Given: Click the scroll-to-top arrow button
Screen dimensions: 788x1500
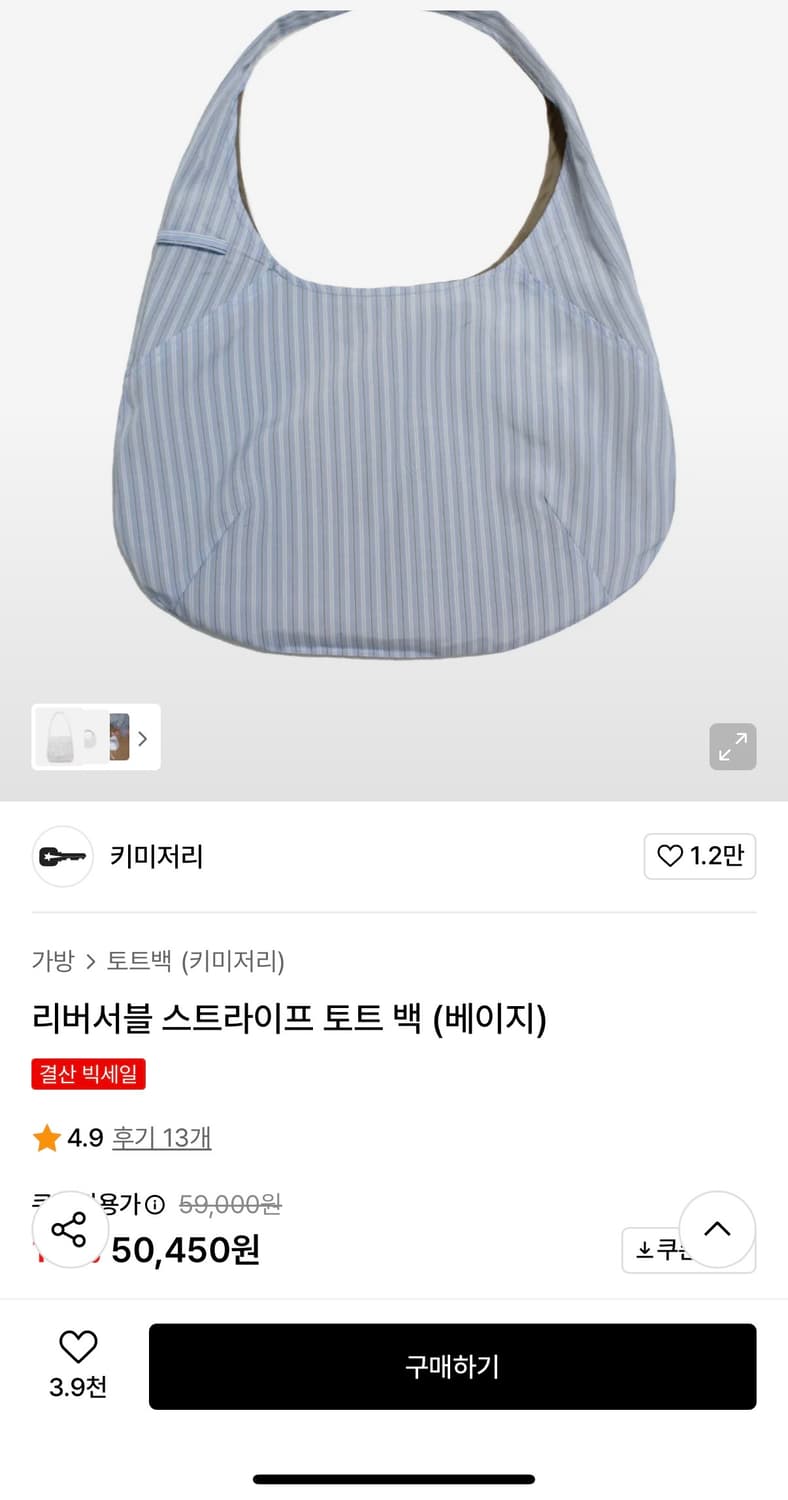Looking at the screenshot, I should pos(716,1230).
